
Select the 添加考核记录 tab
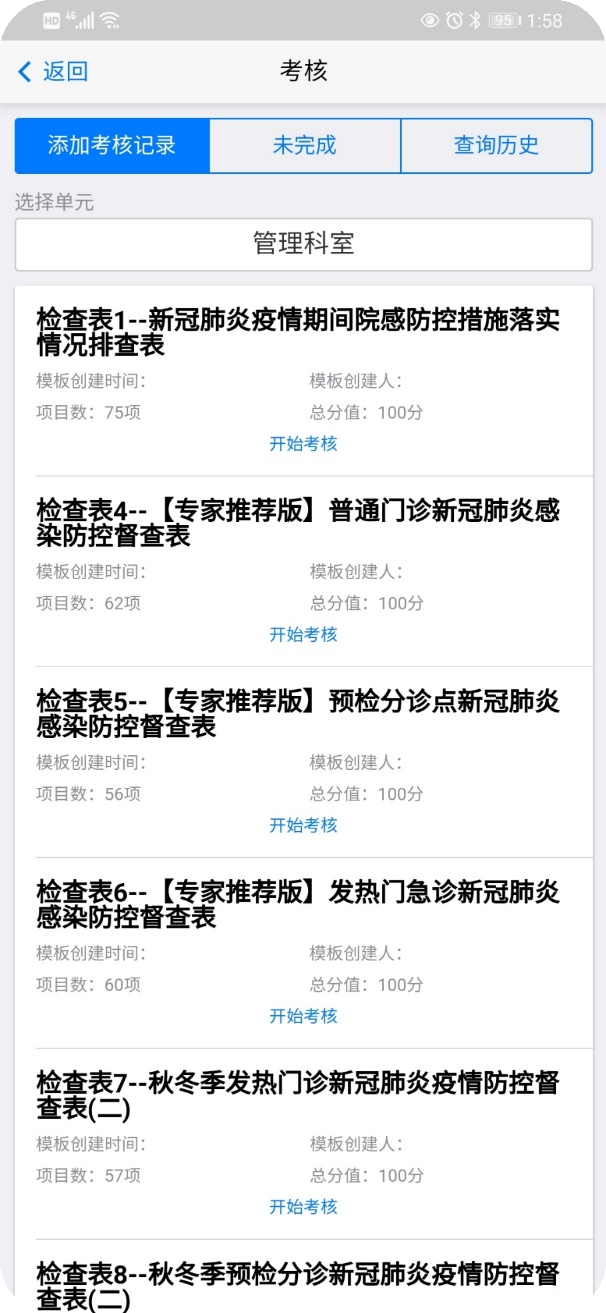tap(112, 145)
